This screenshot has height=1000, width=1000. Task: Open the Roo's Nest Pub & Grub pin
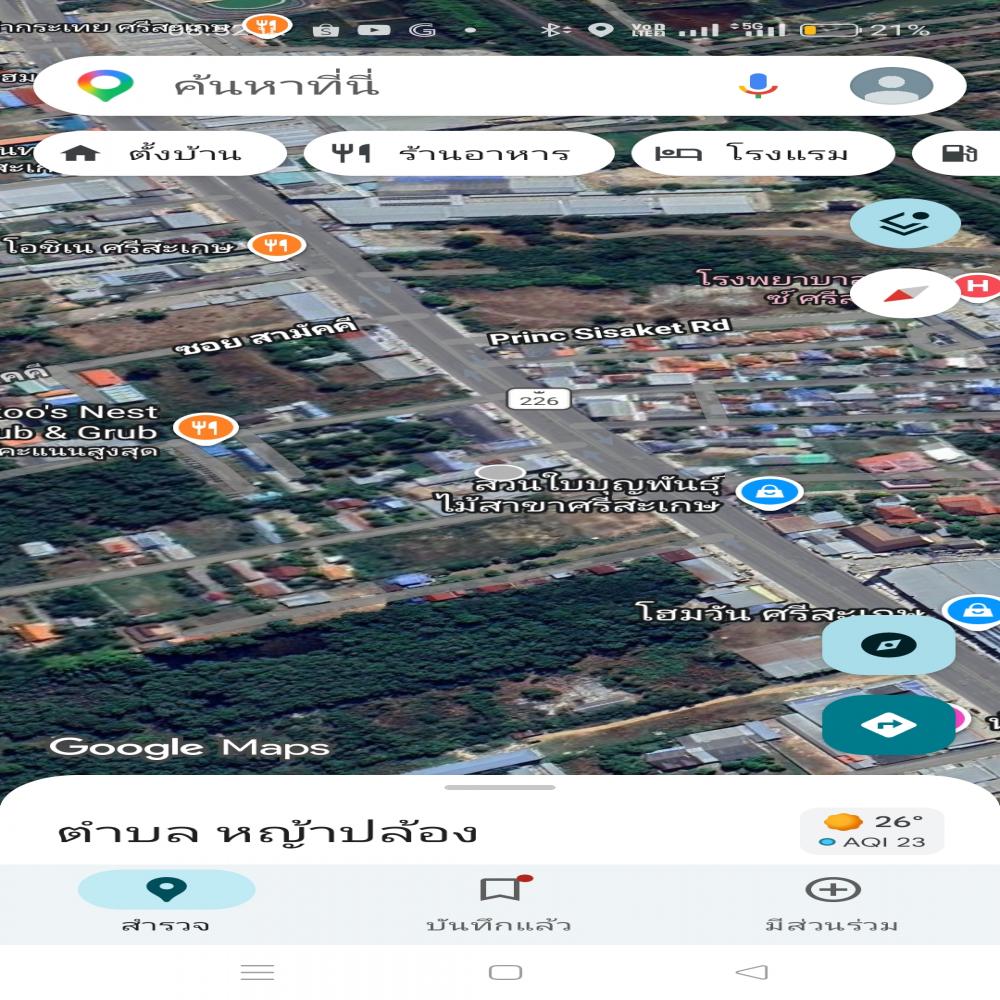click(205, 428)
